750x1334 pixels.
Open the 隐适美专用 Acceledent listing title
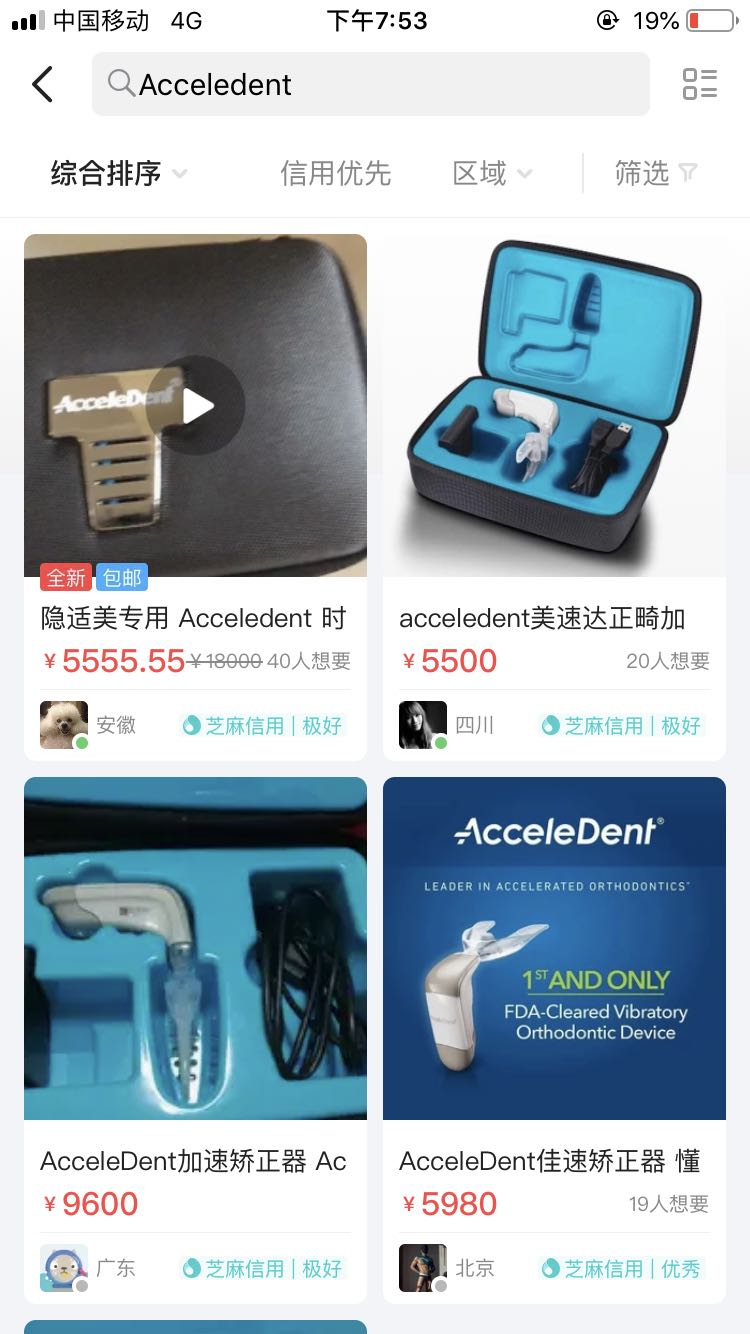[193, 618]
